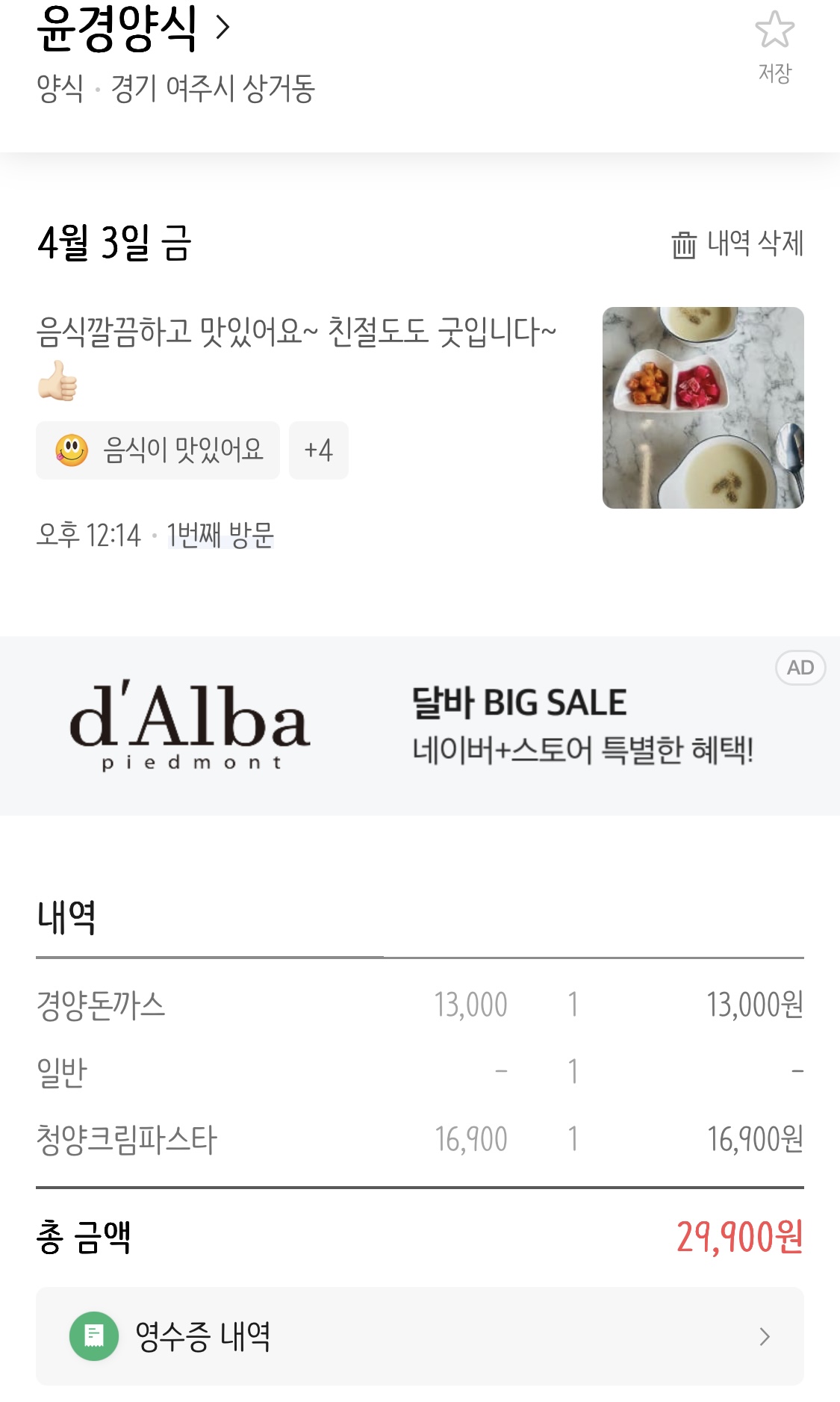The width and height of the screenshot is (840, 1402).
Task: Open 영수증 내역 receipt details
Action: [420, 1336]
